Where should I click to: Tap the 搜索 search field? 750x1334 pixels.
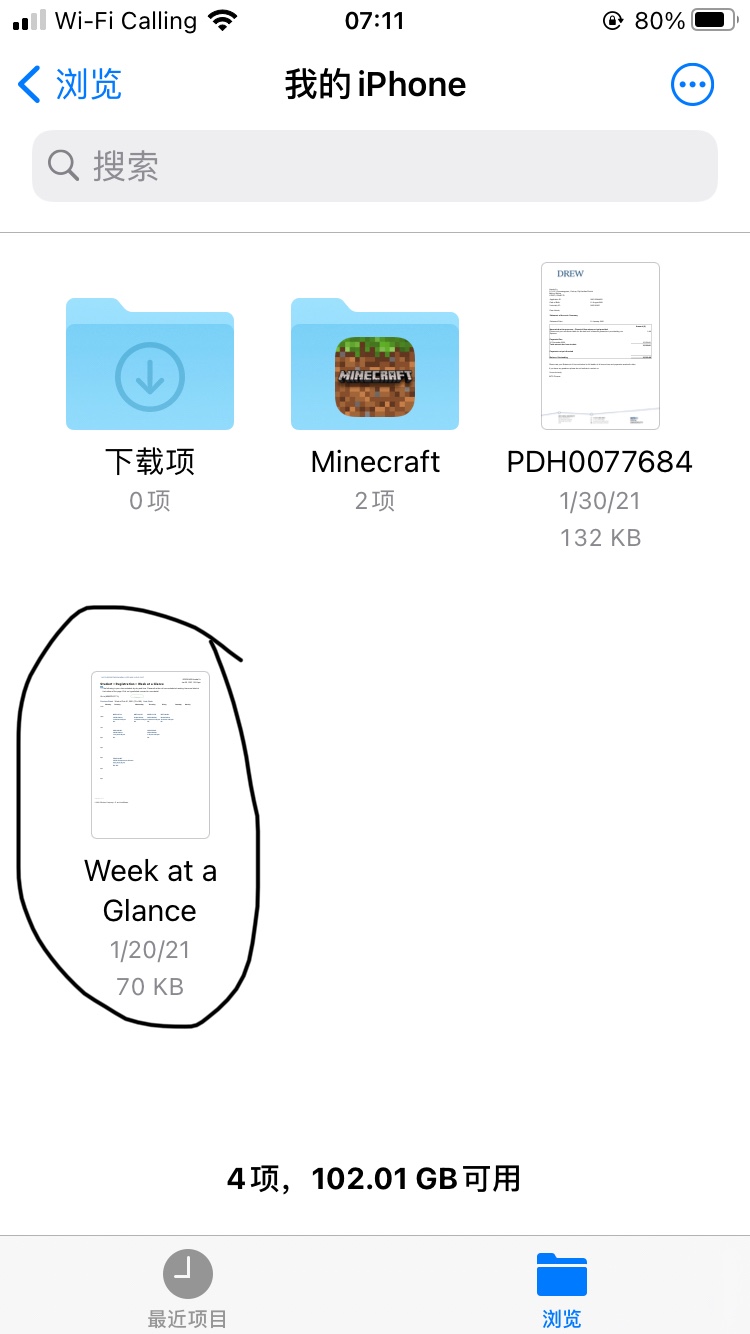tap(375, 166)
